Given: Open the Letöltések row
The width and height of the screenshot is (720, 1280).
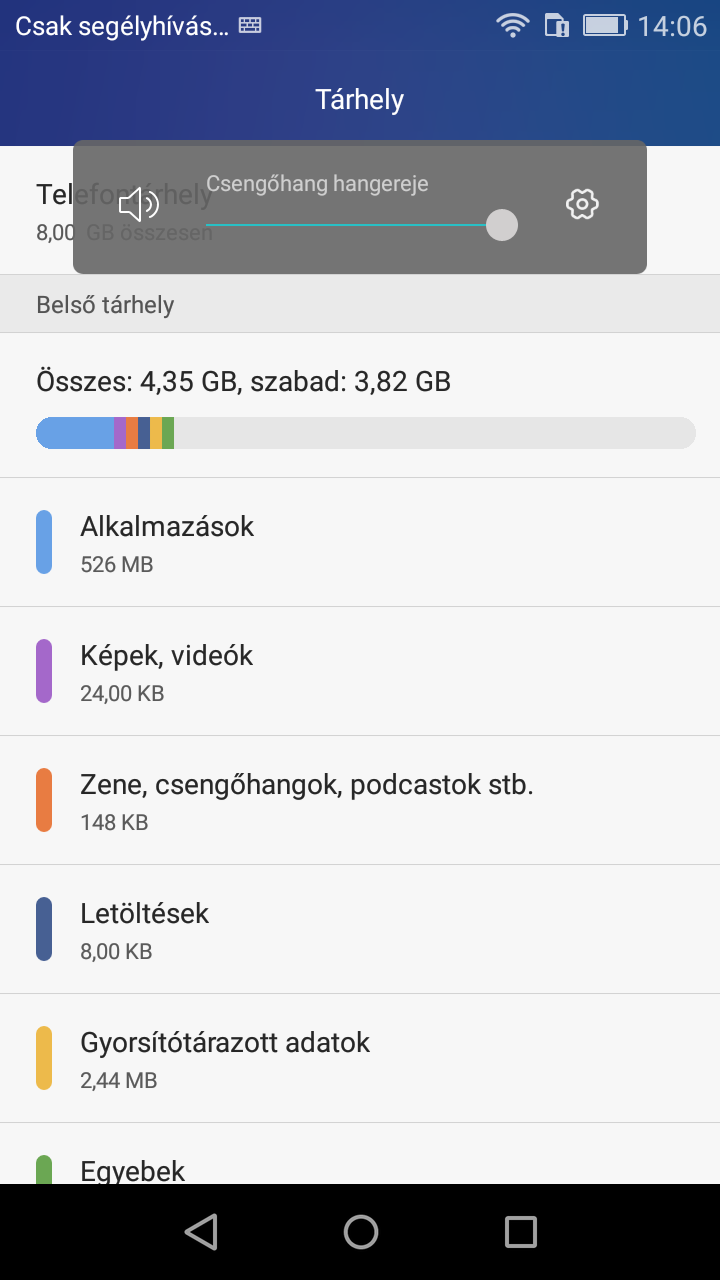Looking at the screenshot, I should click(360, 929).
